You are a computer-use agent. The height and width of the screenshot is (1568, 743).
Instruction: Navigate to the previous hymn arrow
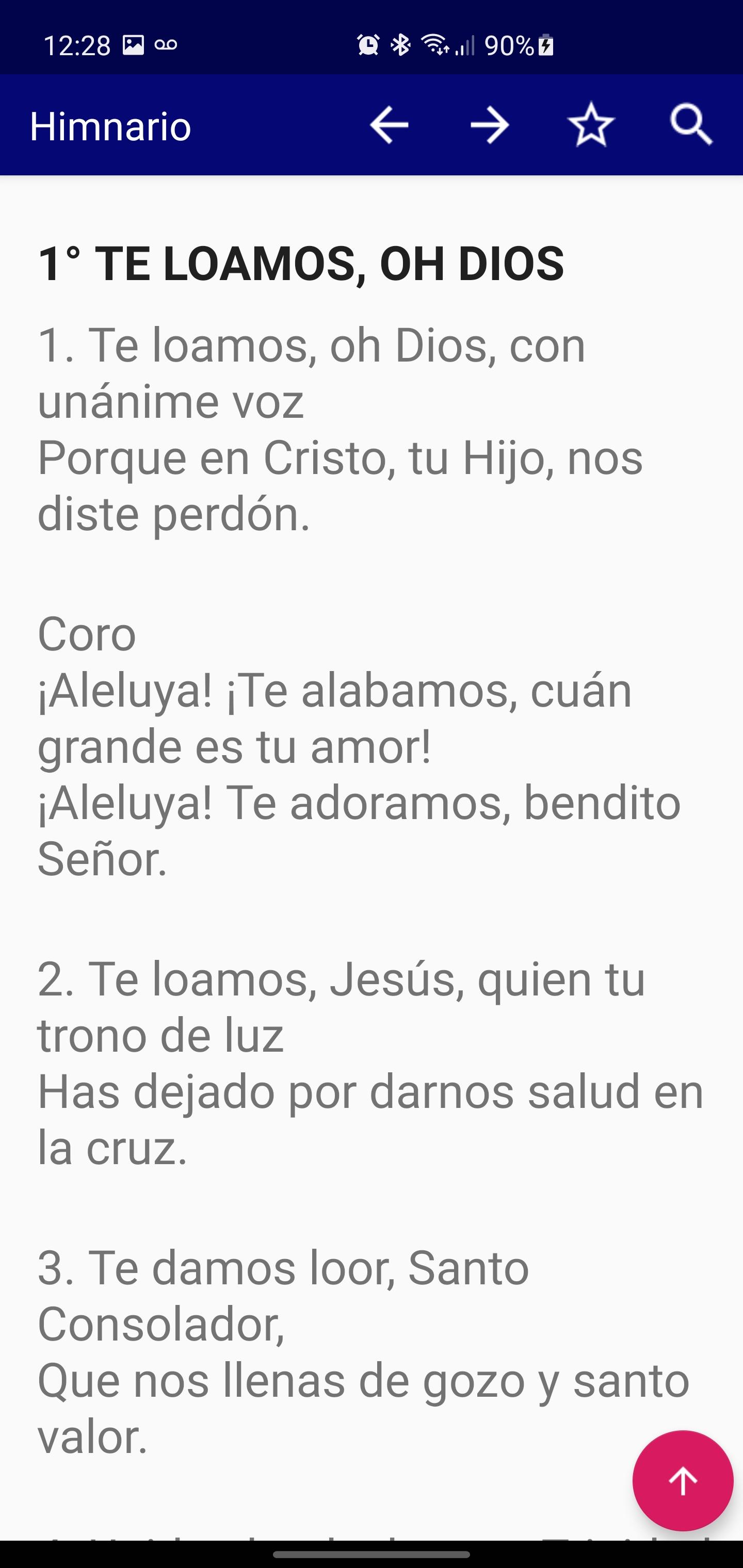click(389, 126)
